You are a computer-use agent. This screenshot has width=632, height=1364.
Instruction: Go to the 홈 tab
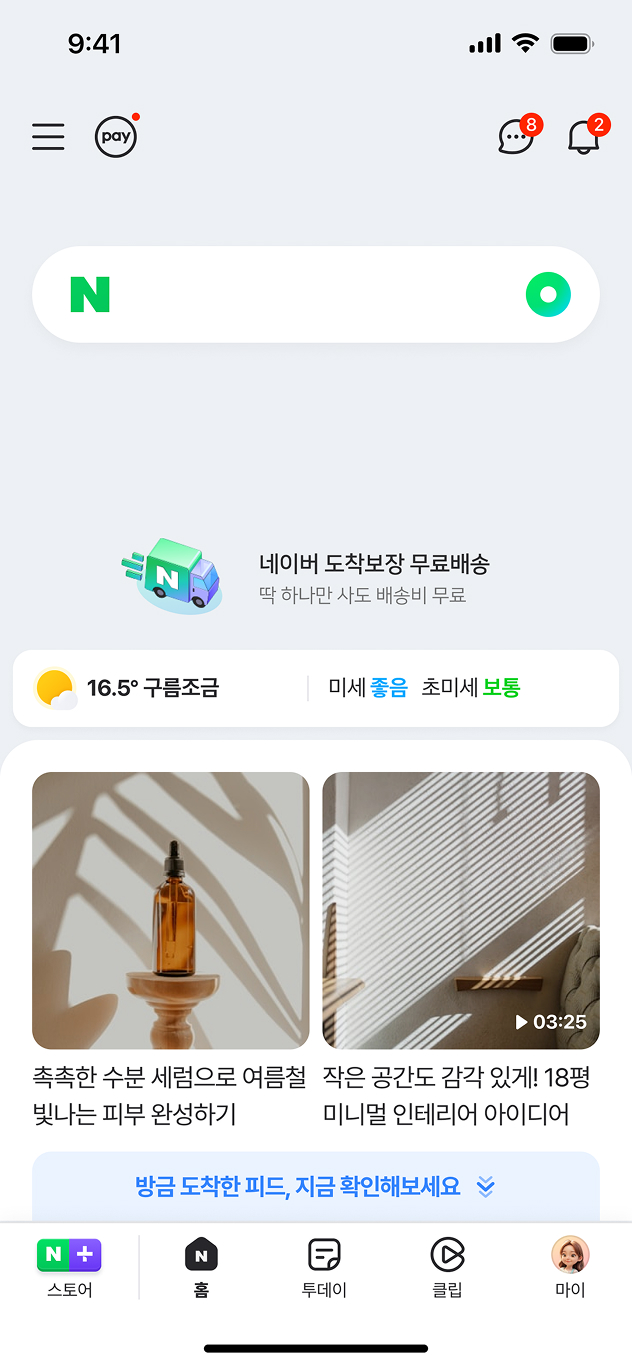click(201, 1267)
